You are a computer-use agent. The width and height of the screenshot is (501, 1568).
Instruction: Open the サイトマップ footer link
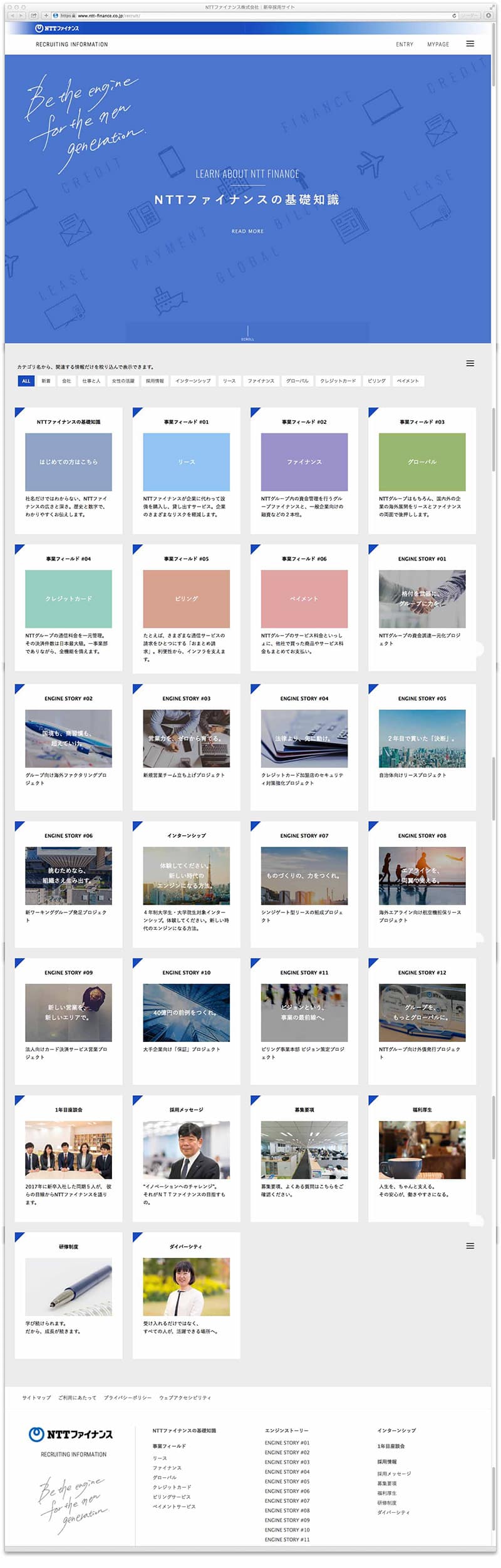[x=36, y=1397]
